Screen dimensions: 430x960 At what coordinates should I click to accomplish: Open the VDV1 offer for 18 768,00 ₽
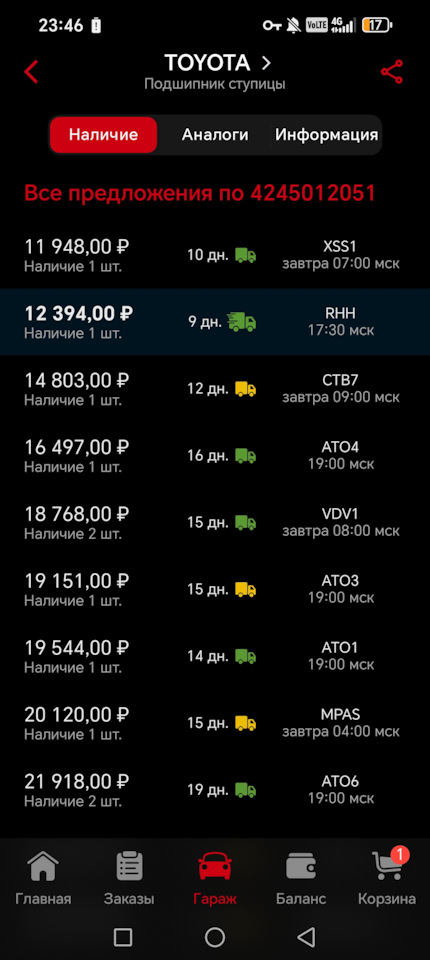tap(215, 522)
